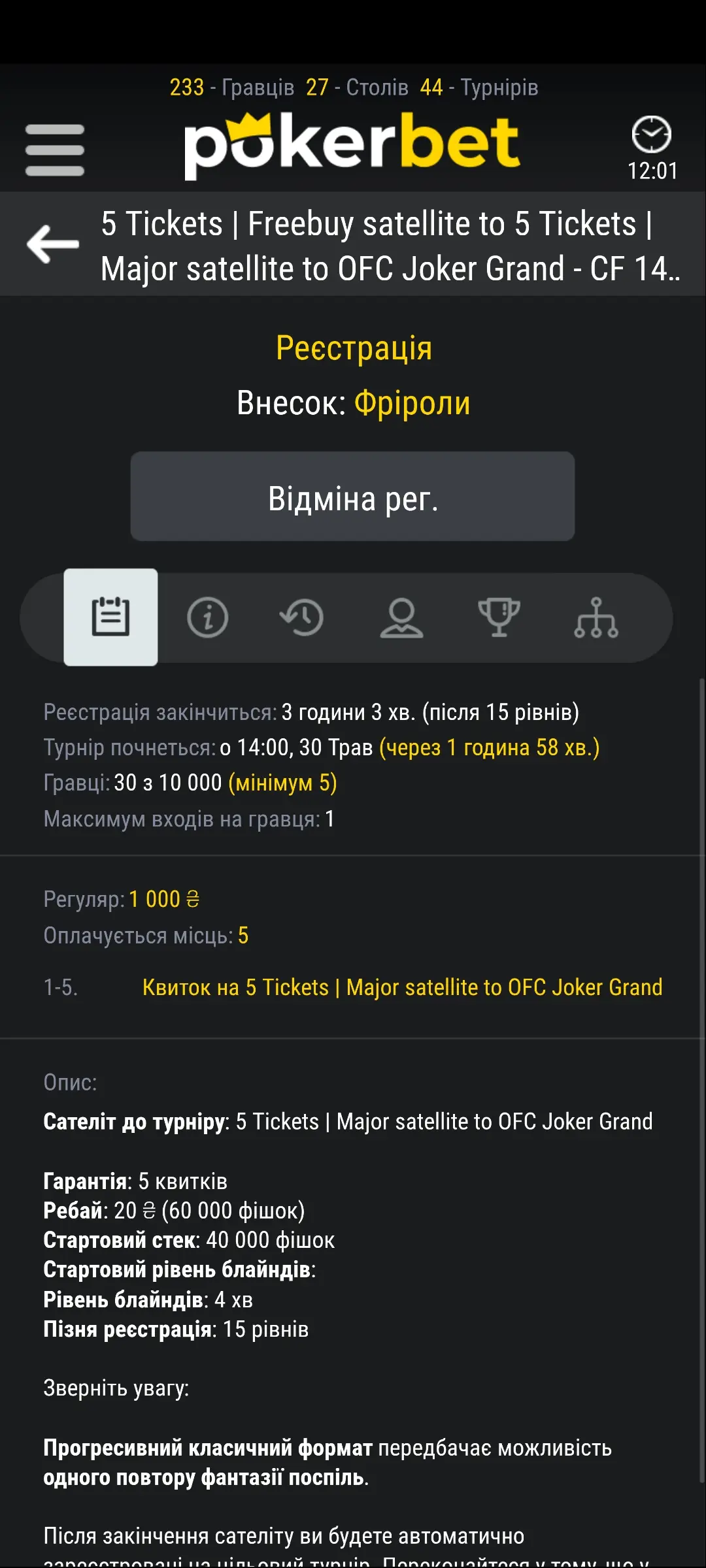This screenshot has height=1568, width=706.
Task: Switch to the players tab
Action: [401, 617]
